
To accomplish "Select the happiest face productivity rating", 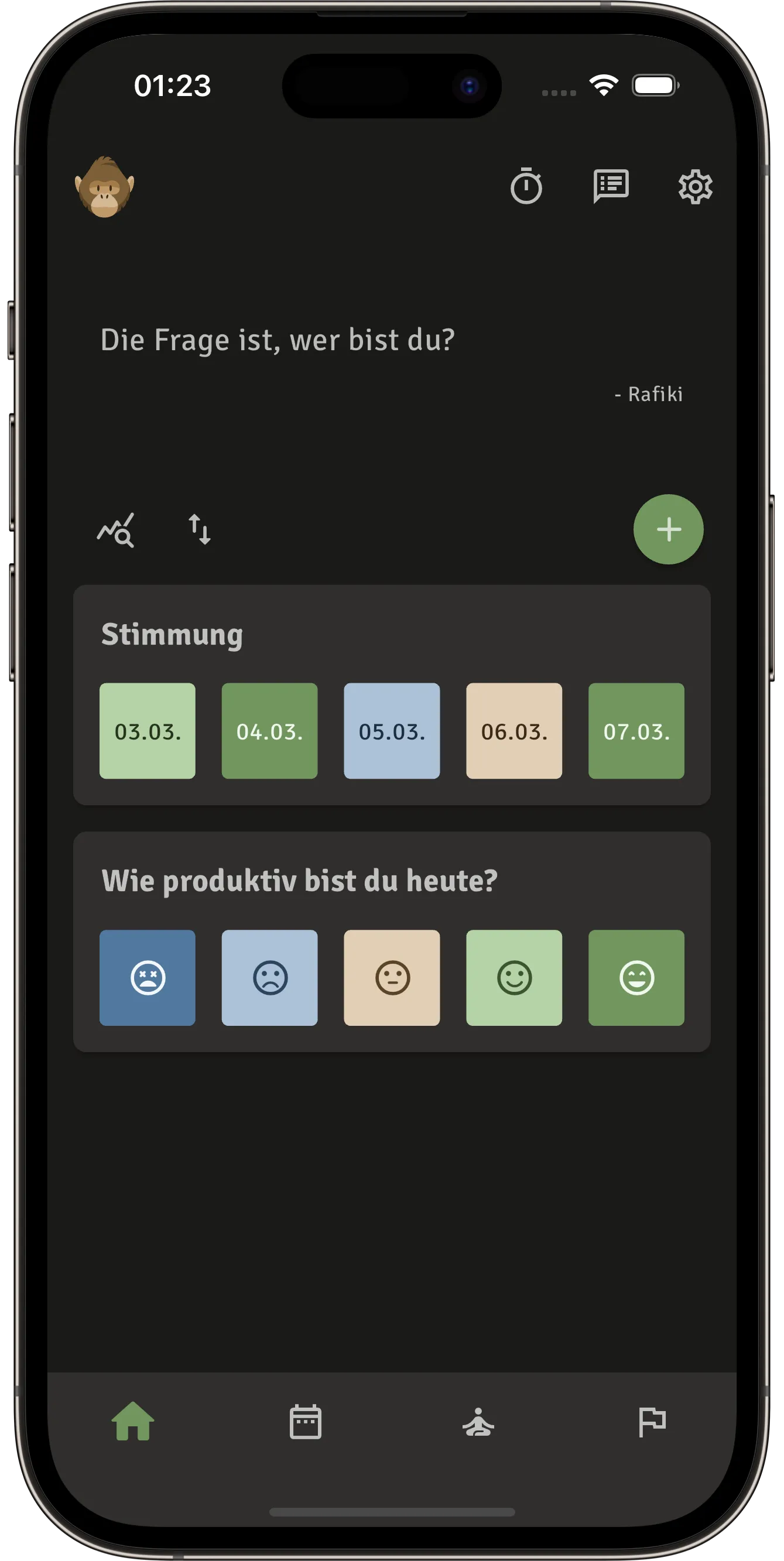I will tap(636, 977).
